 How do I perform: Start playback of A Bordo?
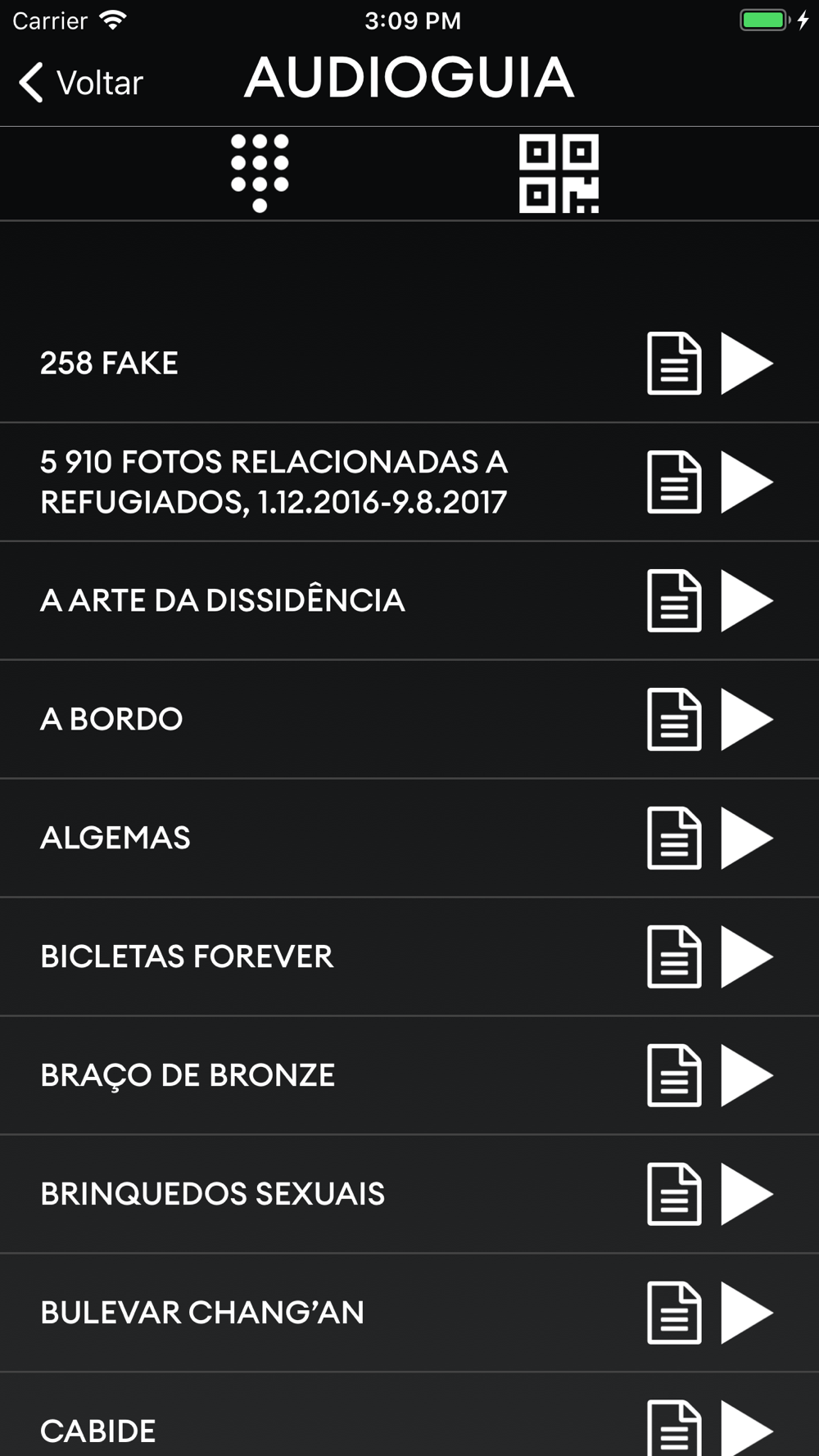(747, 720)
